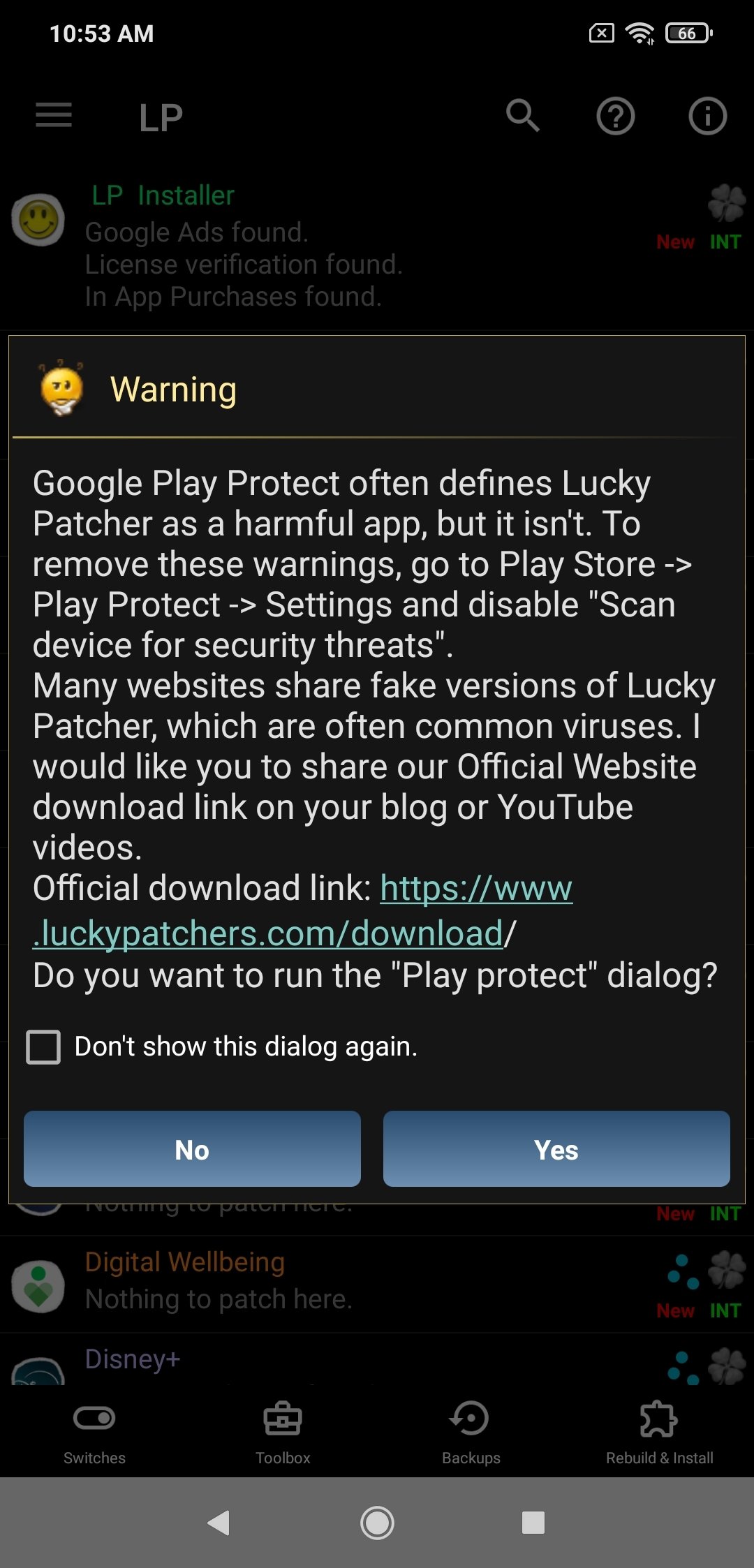Screen dimensions: 754x1568
Task: Open the search icon in app bar
Action: tap(522, 116)
